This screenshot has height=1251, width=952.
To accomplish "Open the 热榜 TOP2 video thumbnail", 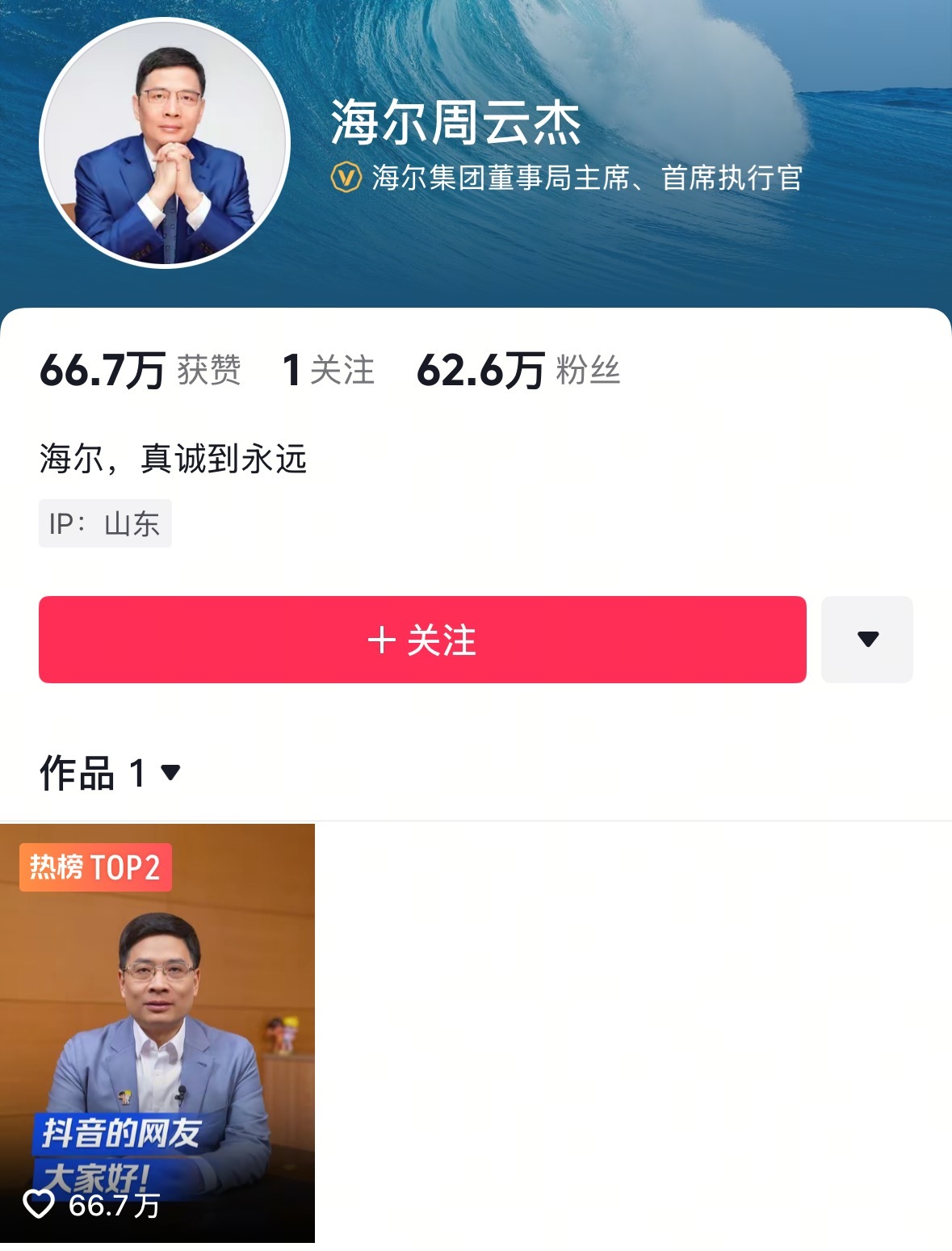I will 157,1032.
